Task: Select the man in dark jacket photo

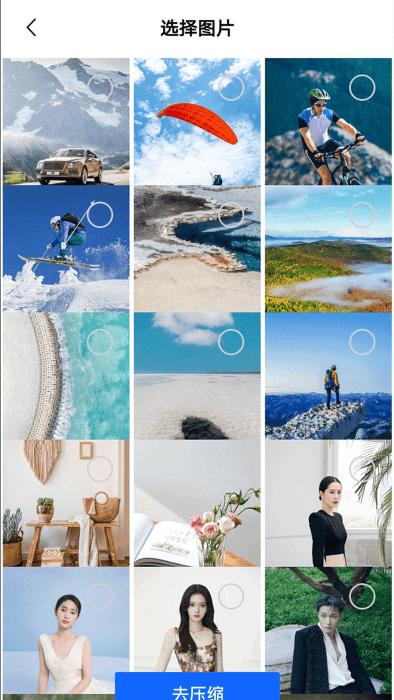Action: pos(328,630)
